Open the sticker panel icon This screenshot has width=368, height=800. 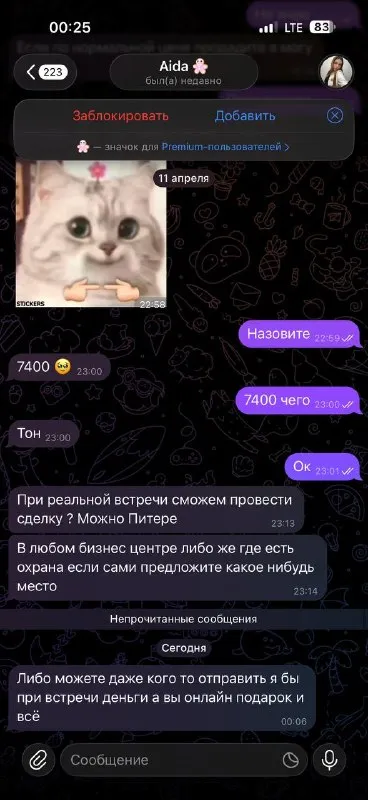click(x=290, y=760)
